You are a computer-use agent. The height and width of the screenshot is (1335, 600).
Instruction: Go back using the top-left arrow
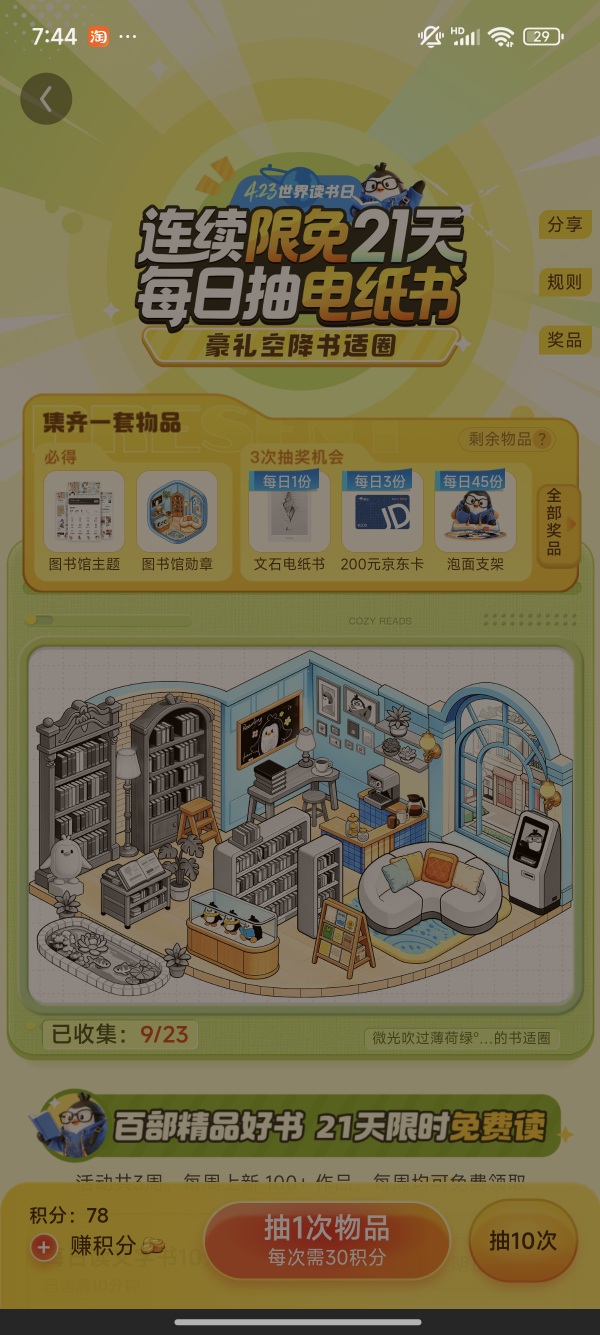46,98
